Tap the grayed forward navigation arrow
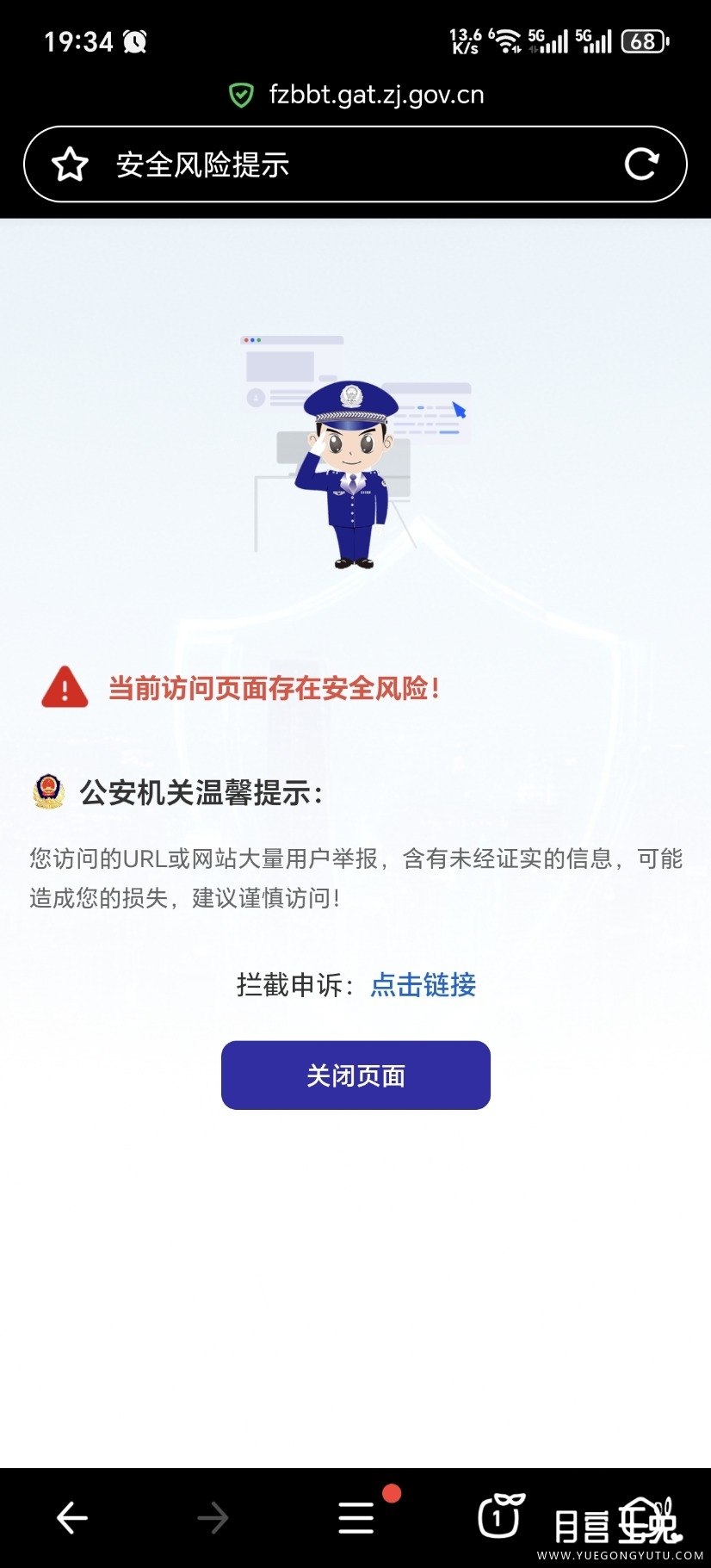Screen dimensions: 711x1568 coord(213,1519)
